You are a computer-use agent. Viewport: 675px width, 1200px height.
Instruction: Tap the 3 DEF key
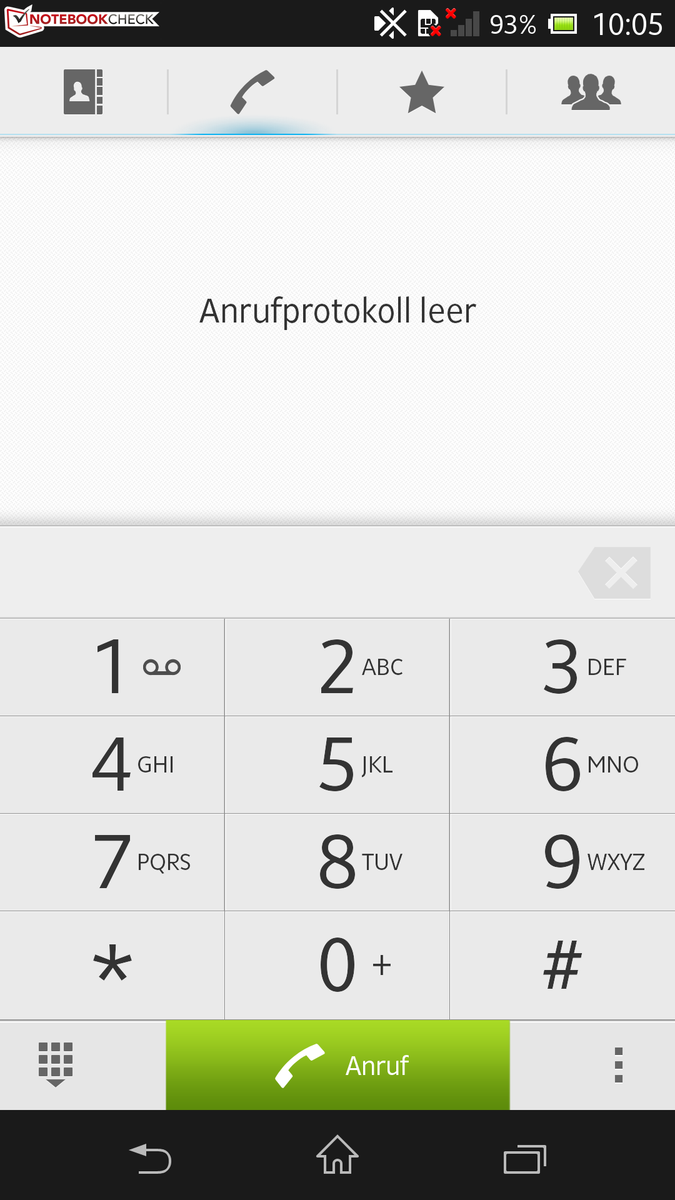(x=562, y=667)
